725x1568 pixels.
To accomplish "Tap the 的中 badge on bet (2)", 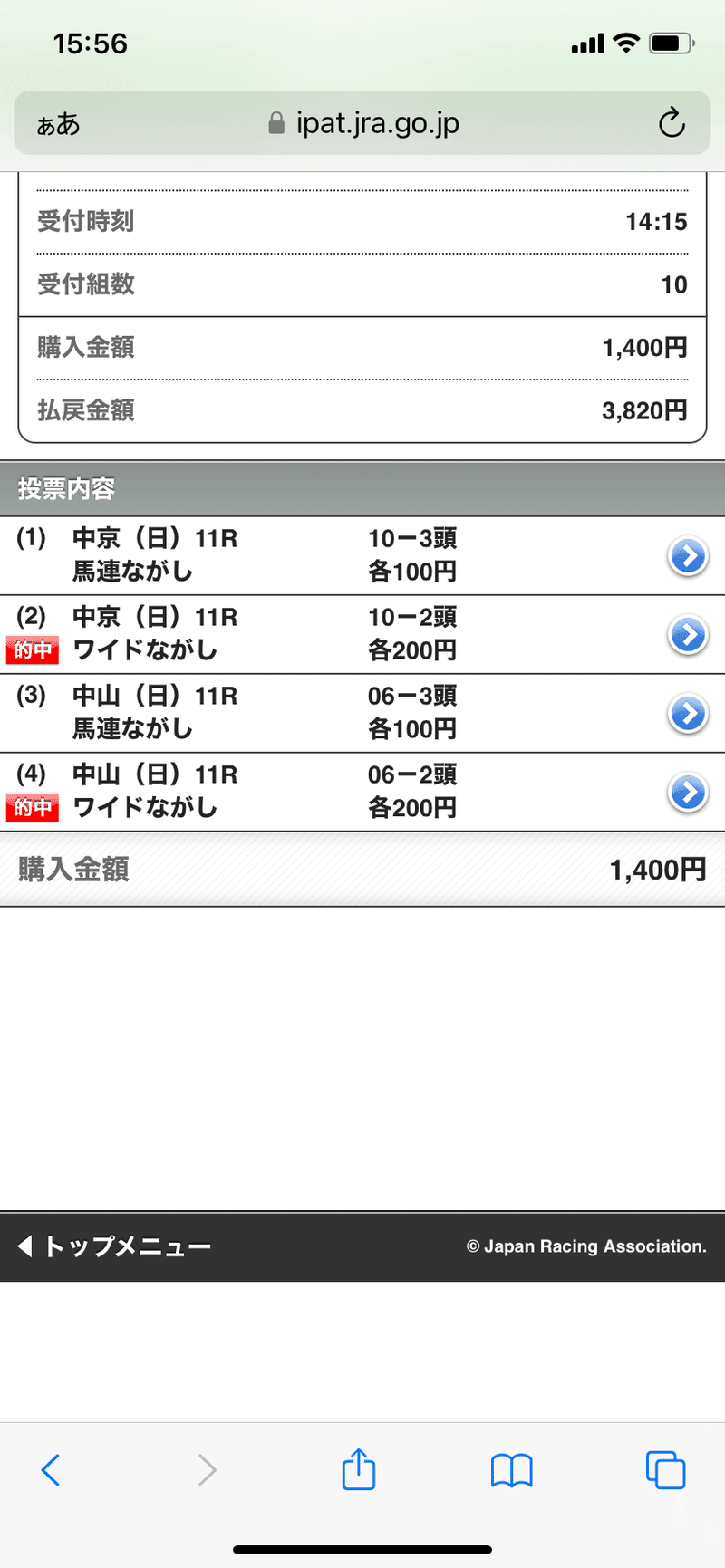I will pyautogui.click(x=33, y=649).
